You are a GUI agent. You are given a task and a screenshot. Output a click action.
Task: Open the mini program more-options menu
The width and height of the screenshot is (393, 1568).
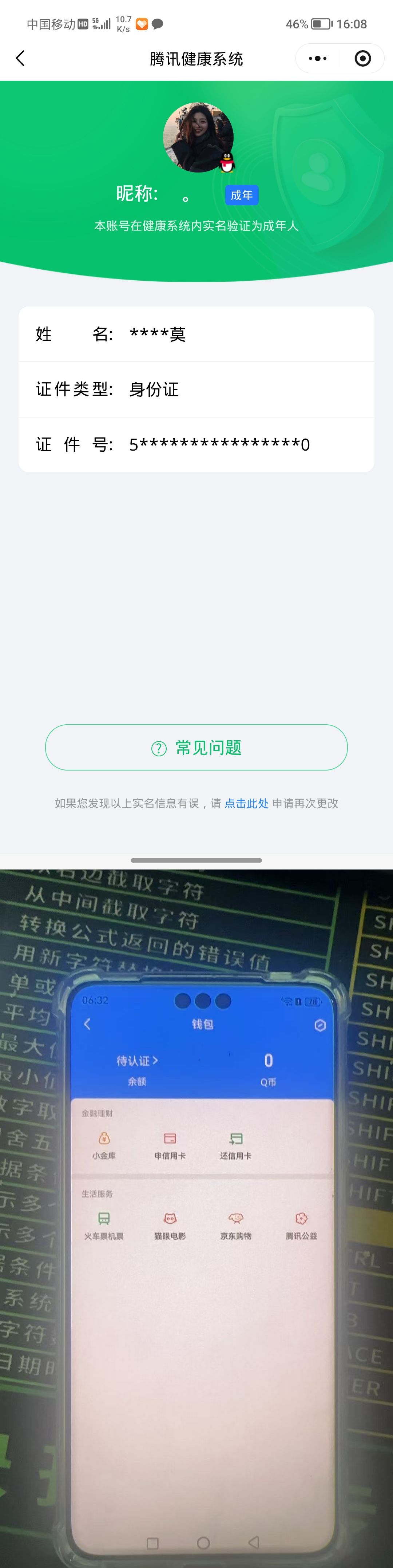(x=318, y=59)
